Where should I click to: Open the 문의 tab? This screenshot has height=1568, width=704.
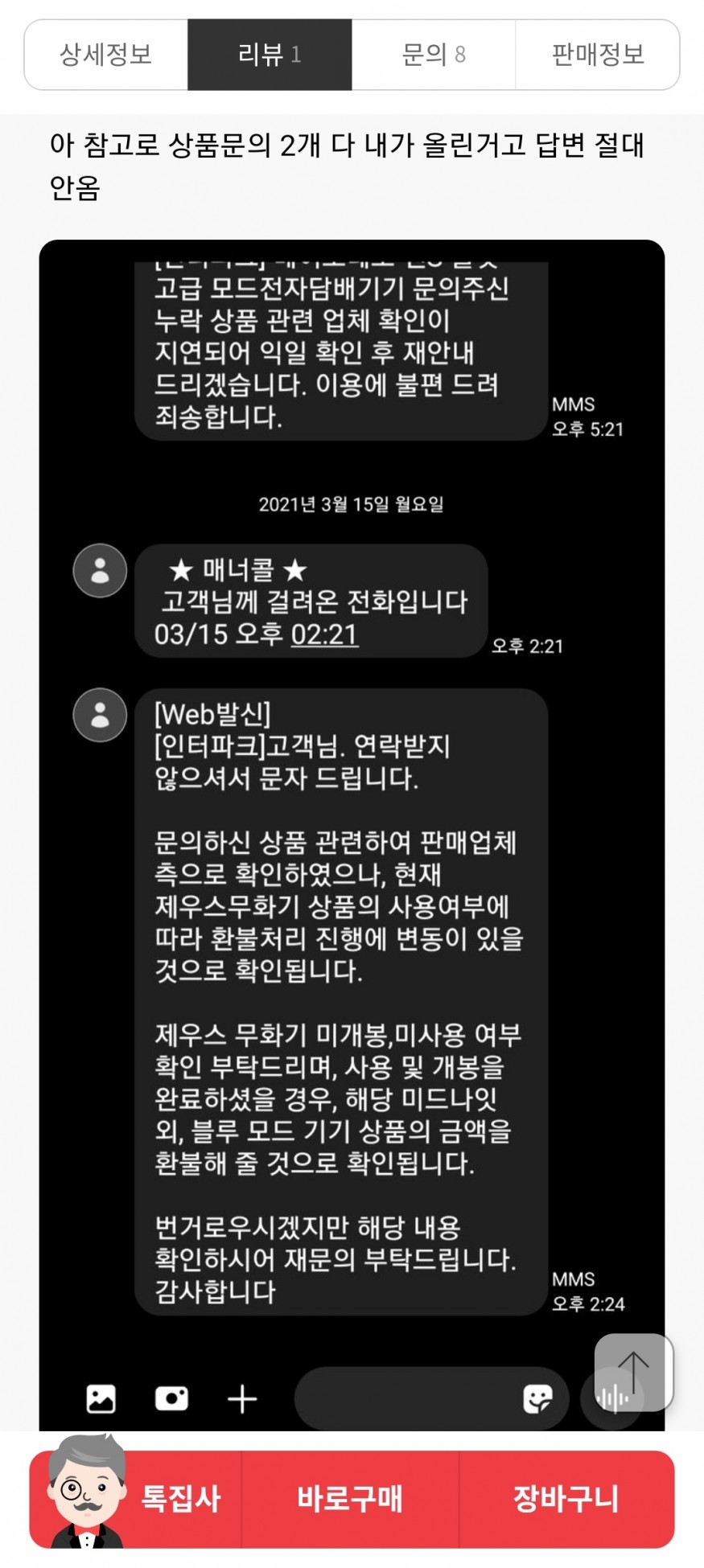(x=433, y=55)
